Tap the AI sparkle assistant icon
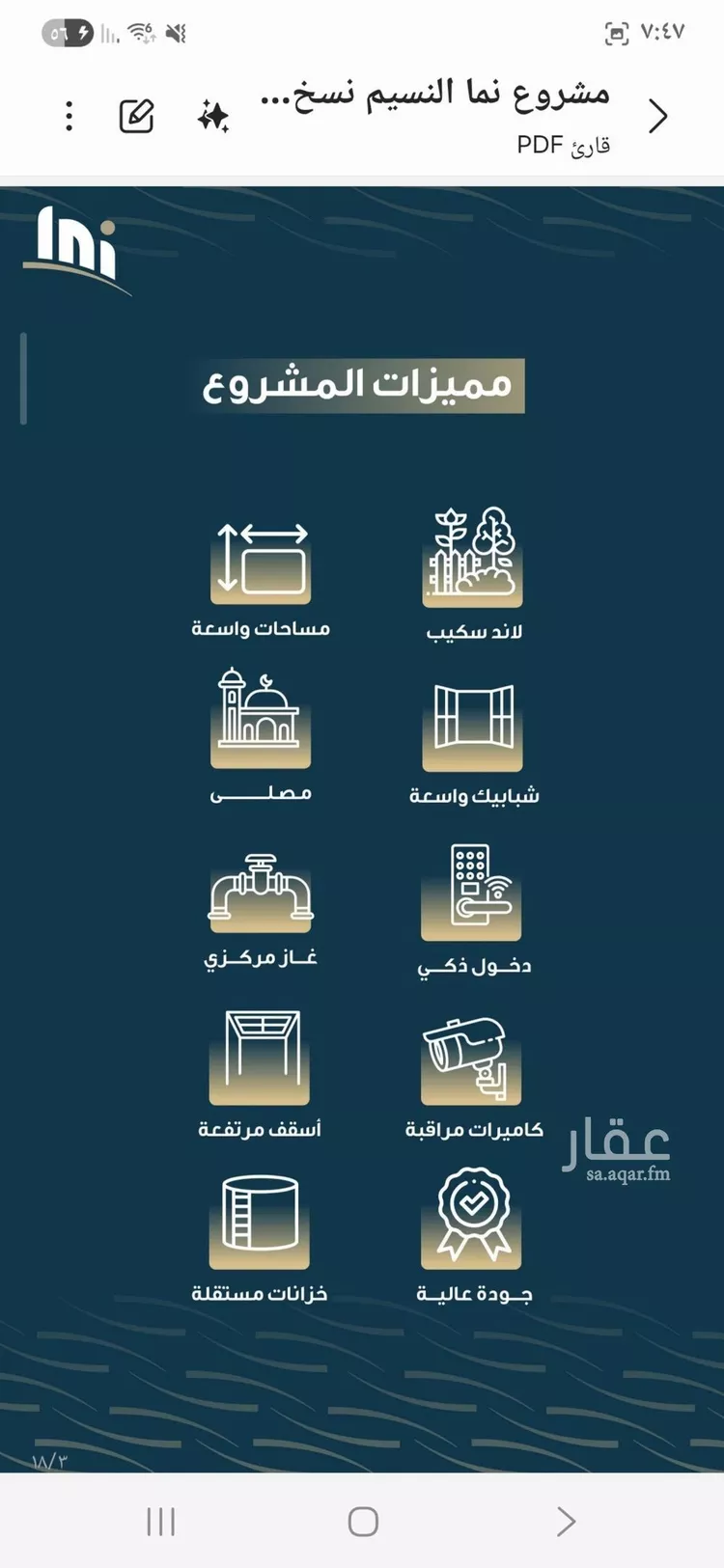Screen dimensions: 724x1568 (214, 116)
